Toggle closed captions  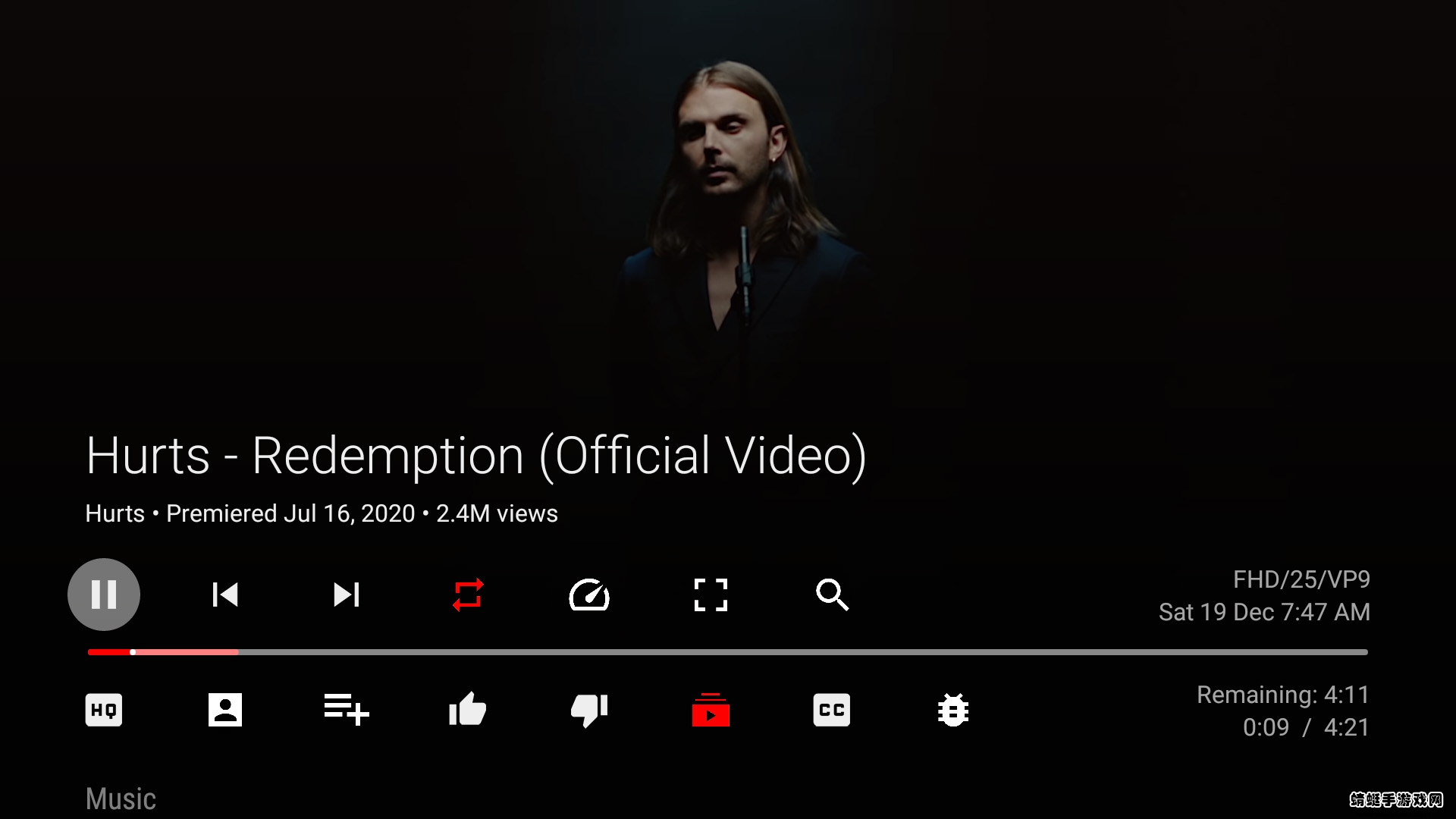[832, 711]
